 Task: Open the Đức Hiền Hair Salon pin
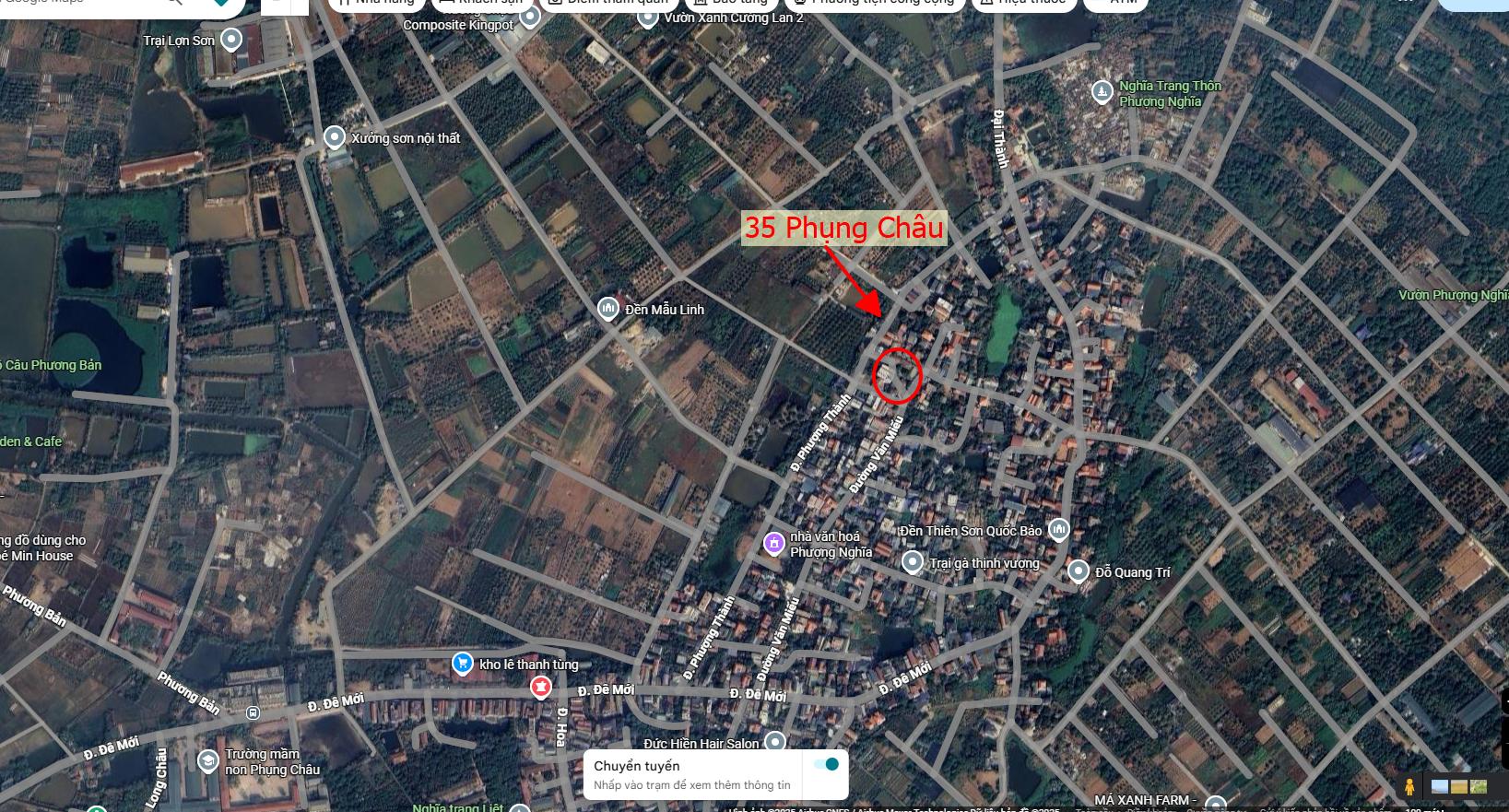point(775,742)
